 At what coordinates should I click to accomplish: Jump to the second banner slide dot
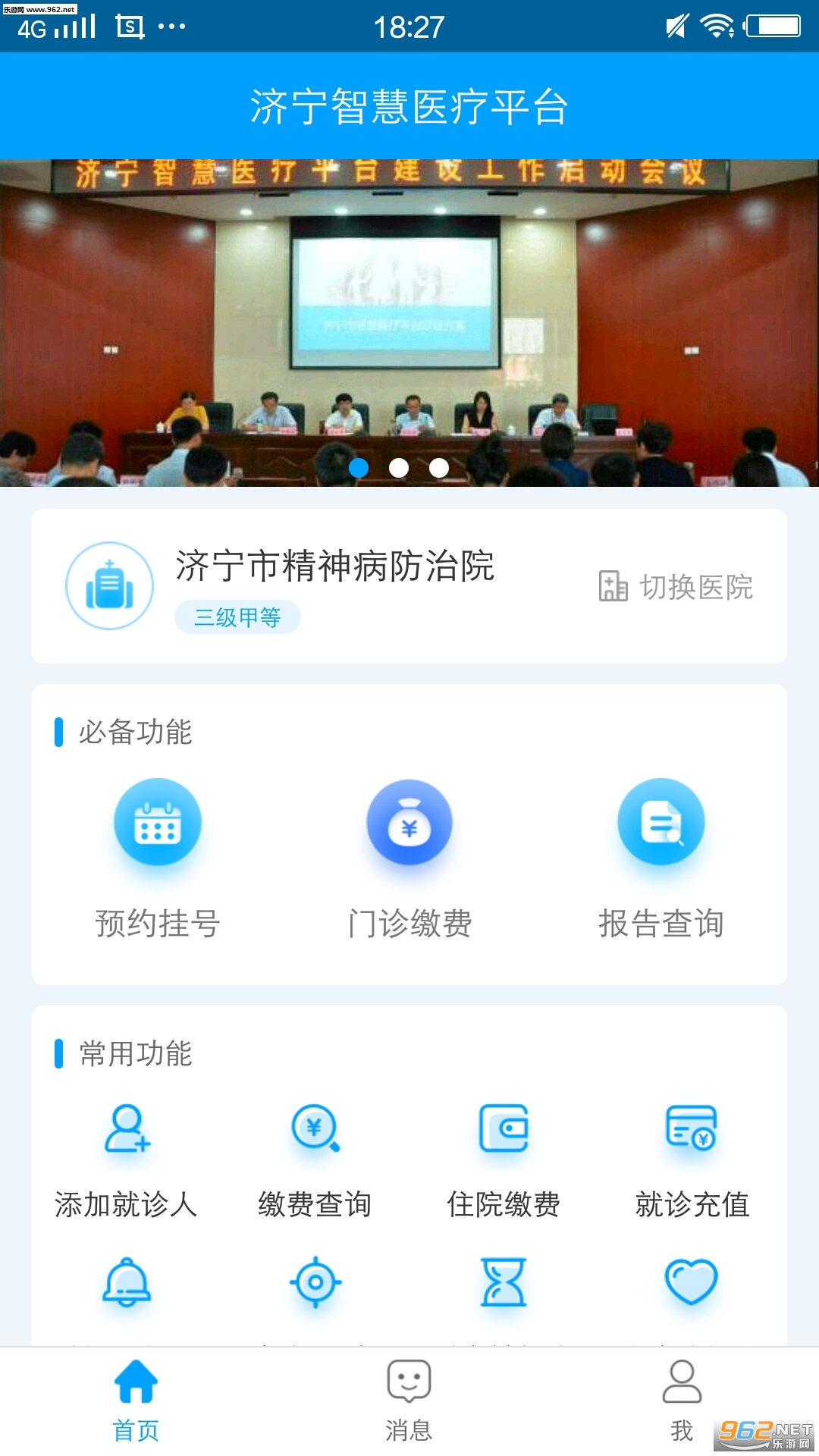coord(399,468)
